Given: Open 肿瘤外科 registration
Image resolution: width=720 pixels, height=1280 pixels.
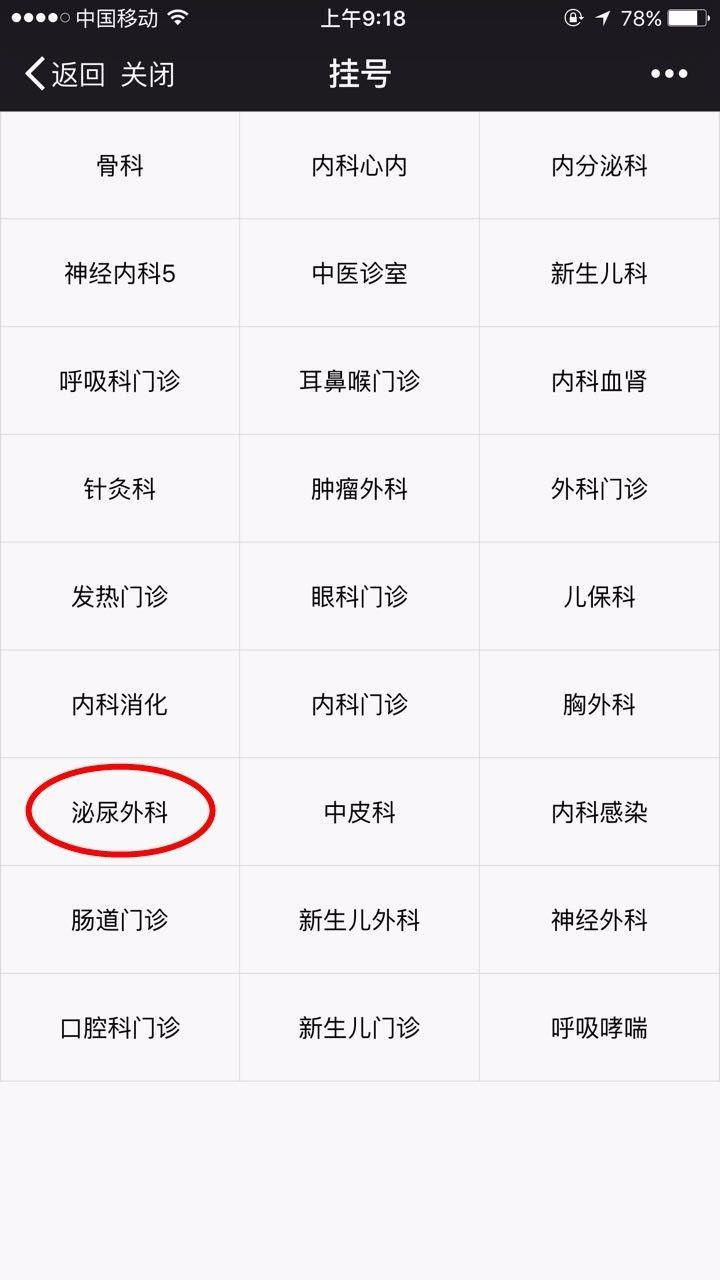Looking at the screenshot, I should pos(360,490).
